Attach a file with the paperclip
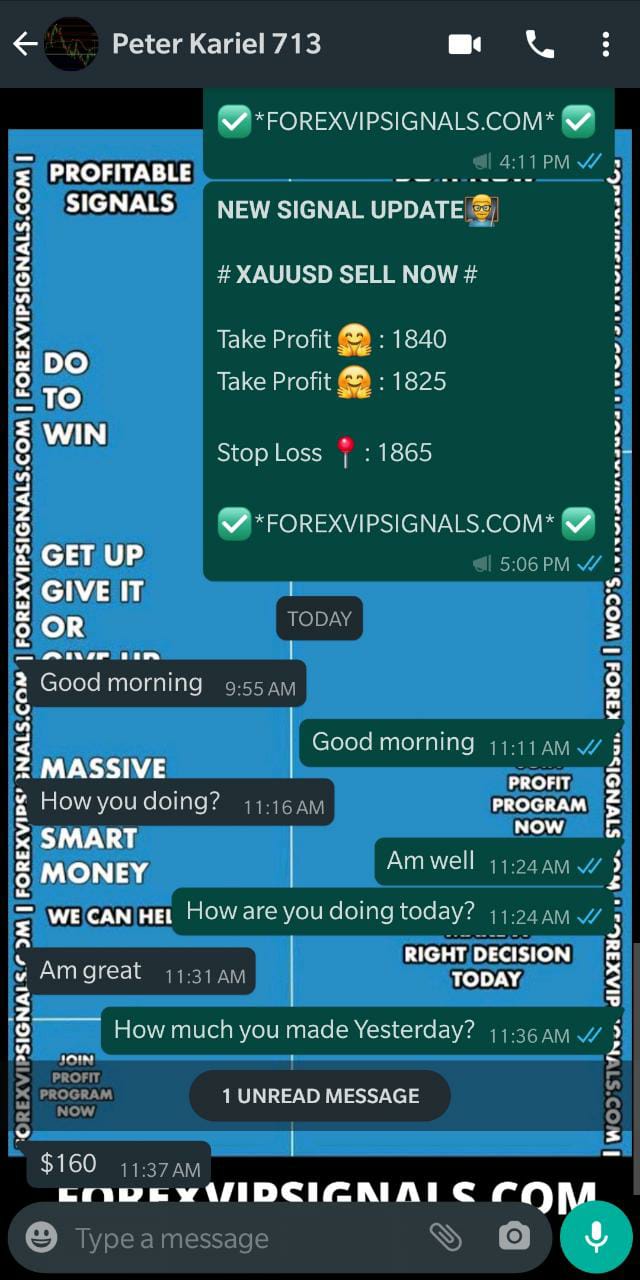Screen dimensions: 640x1280 [445, 1237]
